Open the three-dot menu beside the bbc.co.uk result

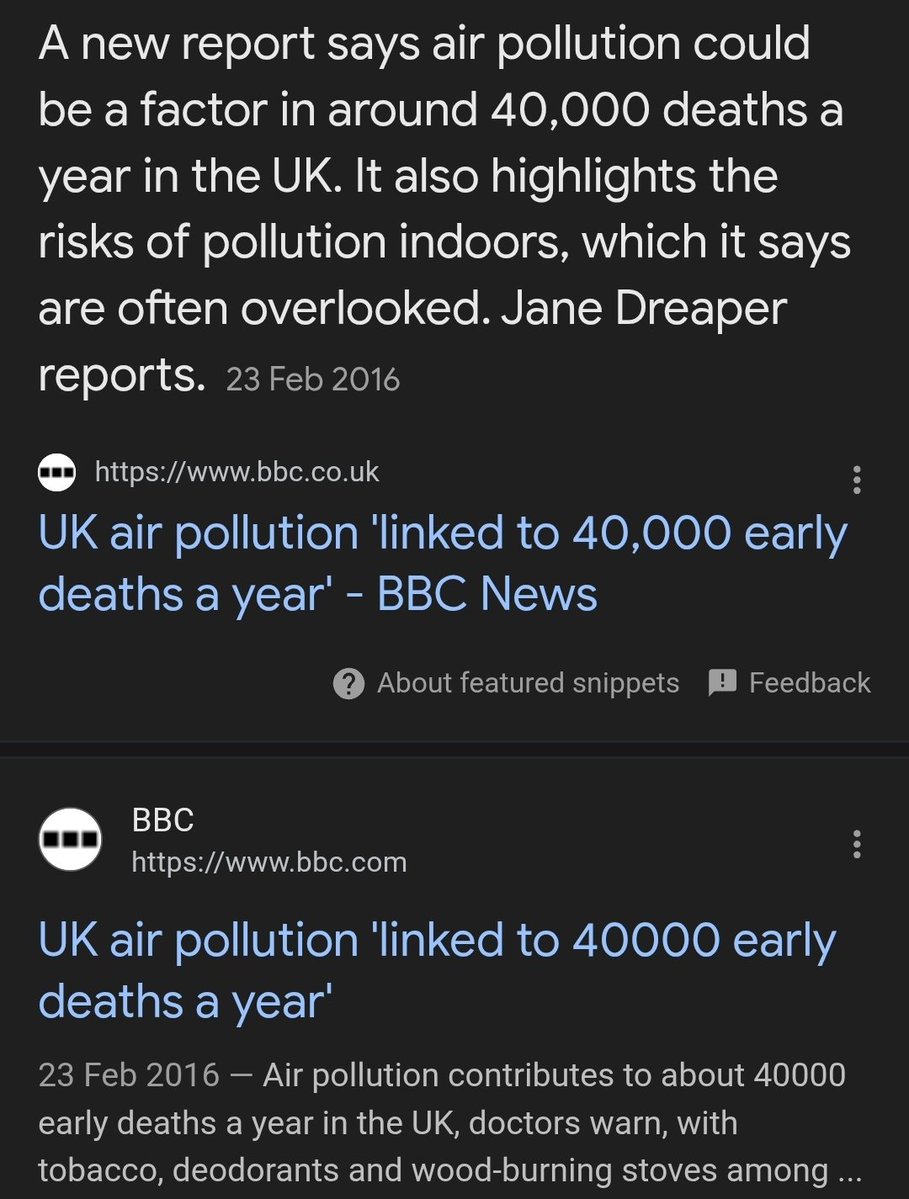856,479
